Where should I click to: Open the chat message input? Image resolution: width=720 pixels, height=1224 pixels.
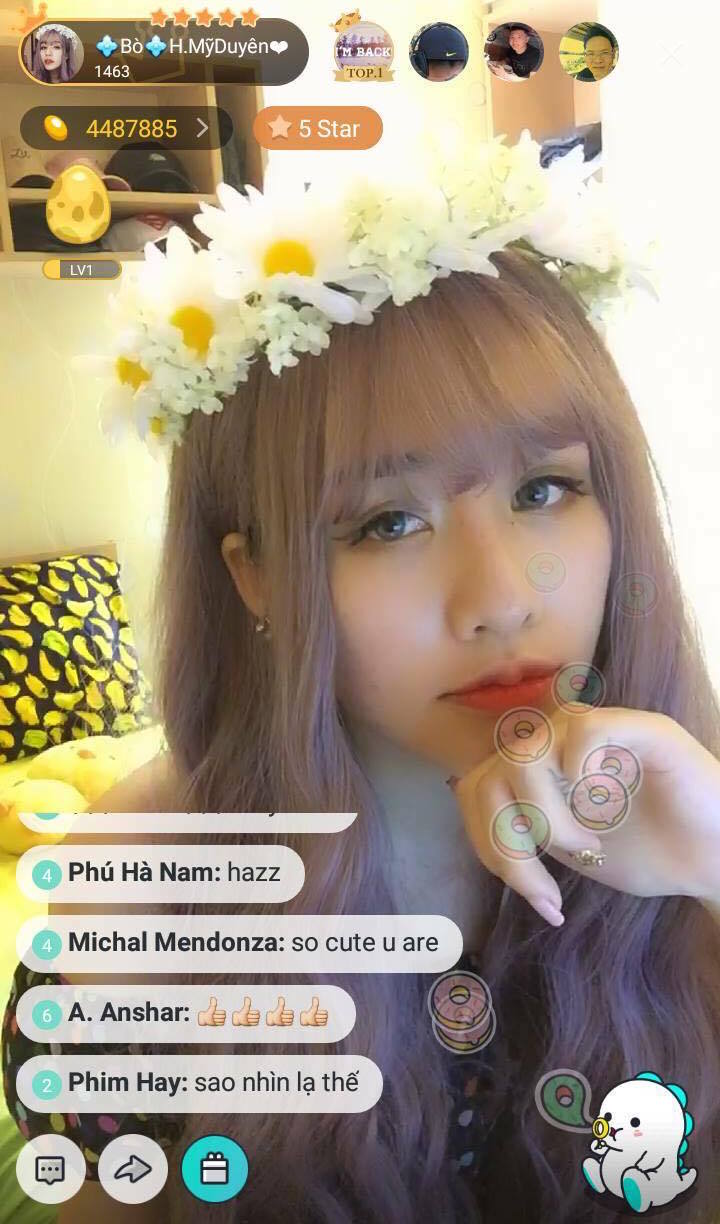pos(50,1169)
